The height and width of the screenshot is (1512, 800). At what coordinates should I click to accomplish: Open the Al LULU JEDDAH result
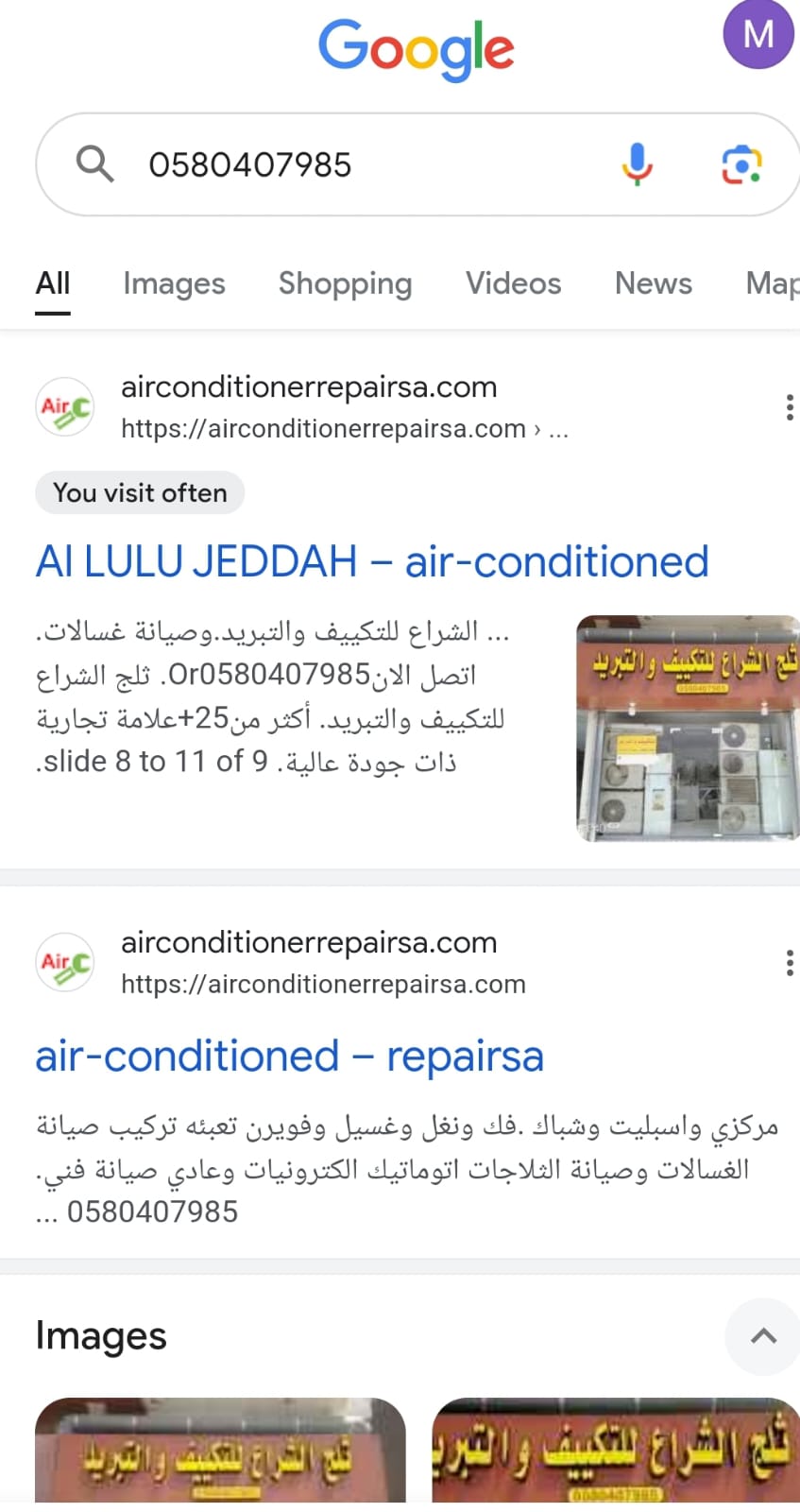click(x=372, y=562)
